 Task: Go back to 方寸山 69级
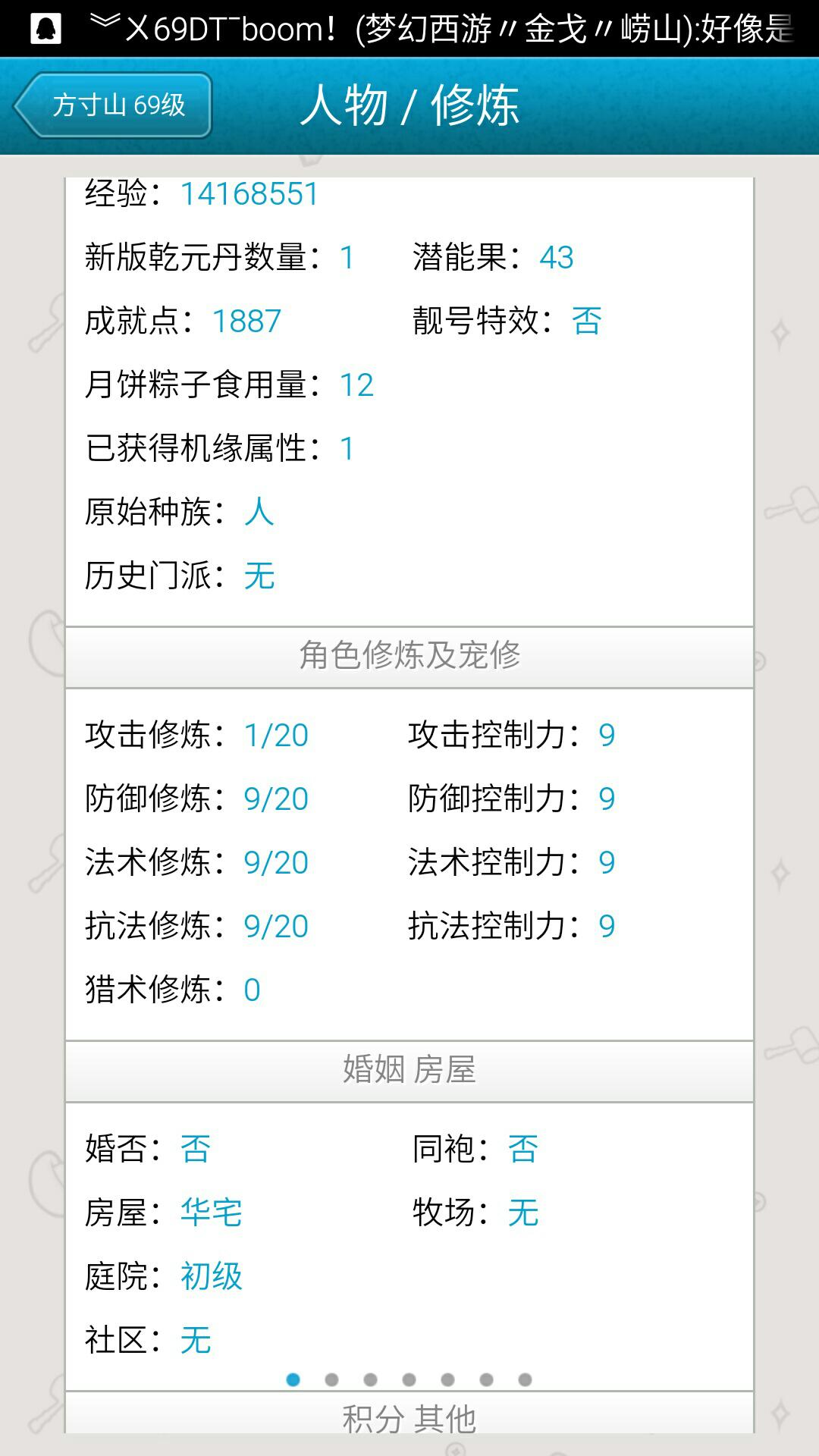[112, 105]
